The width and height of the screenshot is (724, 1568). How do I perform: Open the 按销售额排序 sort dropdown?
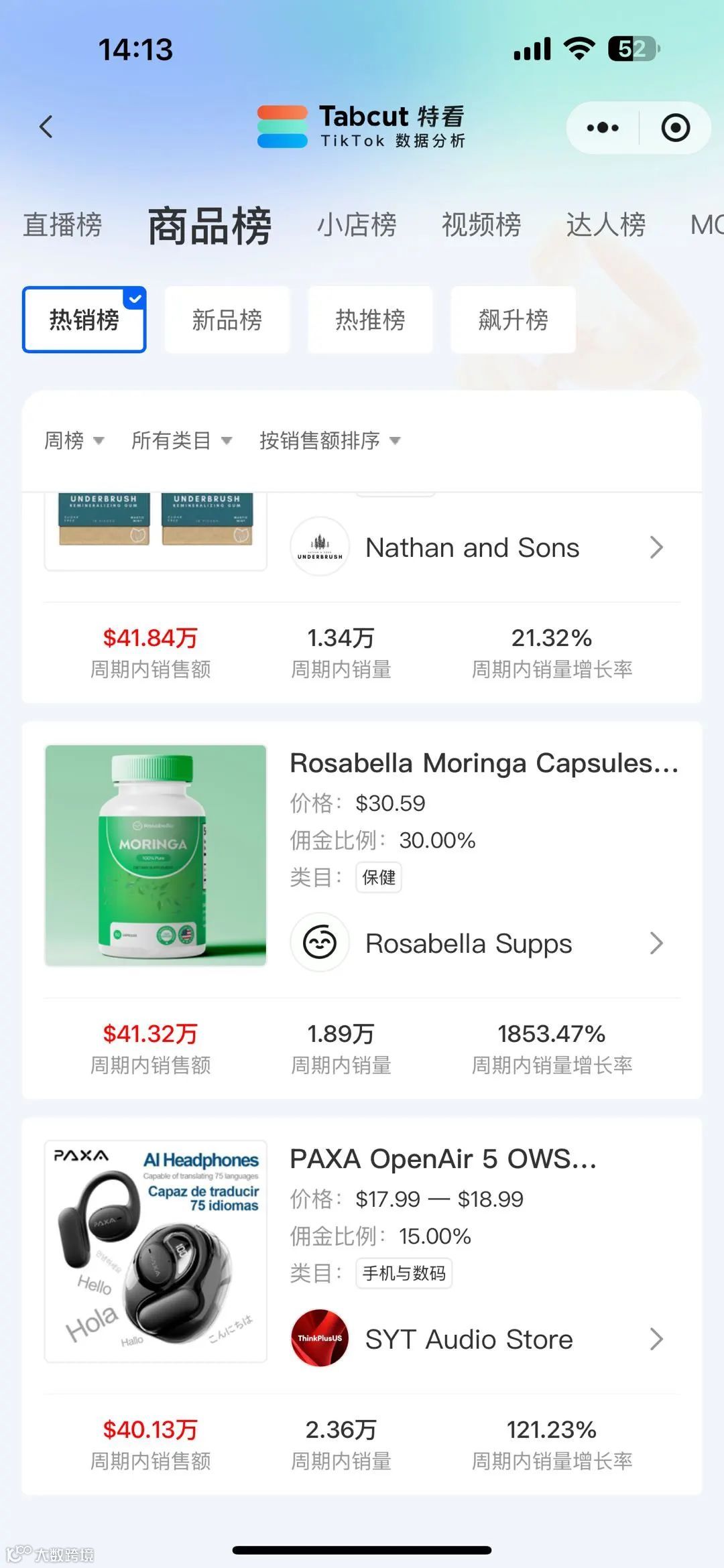pos(328,440)
